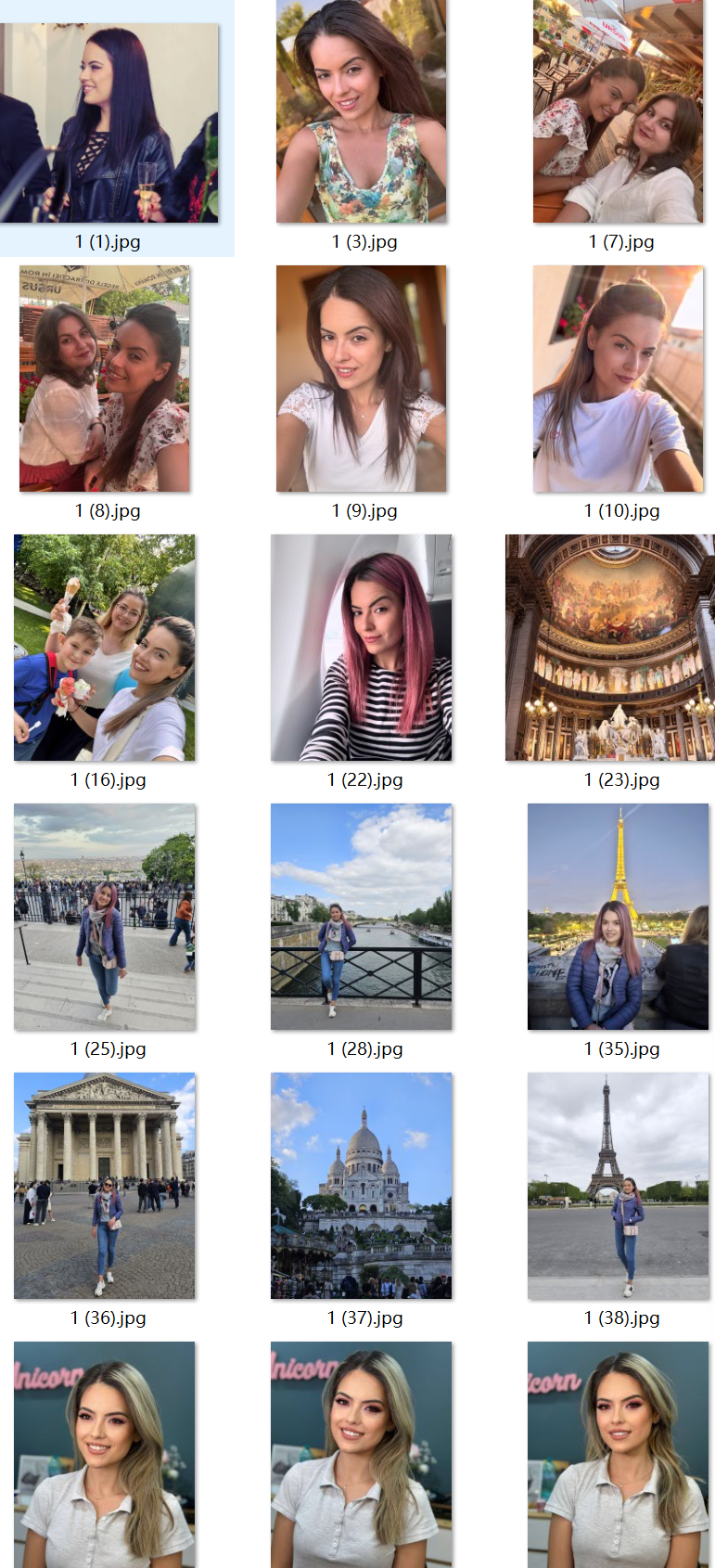This screenshot has width=715, height=1568.
Task: Open the image 1 (28).jpg
Action: click(362, 917)
